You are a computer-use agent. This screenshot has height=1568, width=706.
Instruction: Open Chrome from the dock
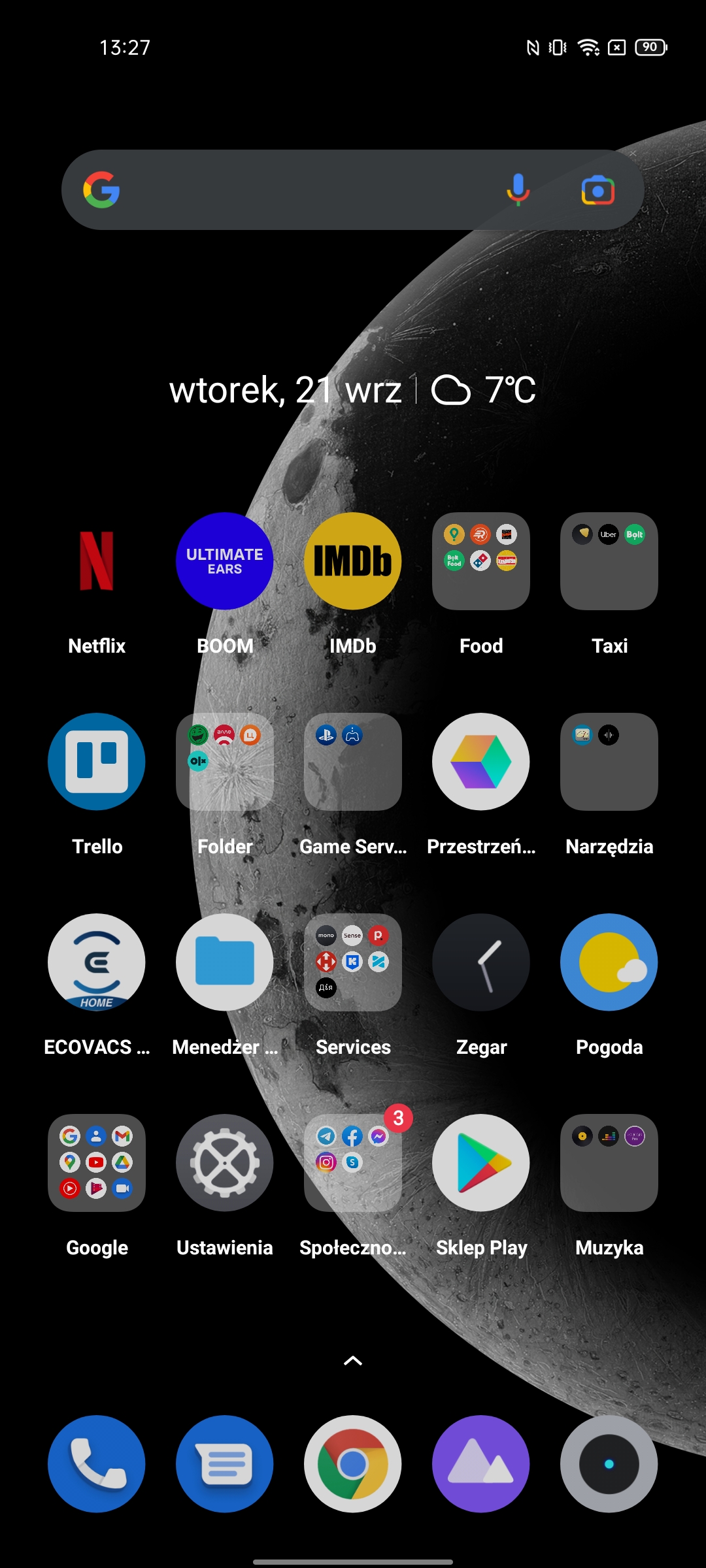pyautogui.click(x=353, y=1464)
